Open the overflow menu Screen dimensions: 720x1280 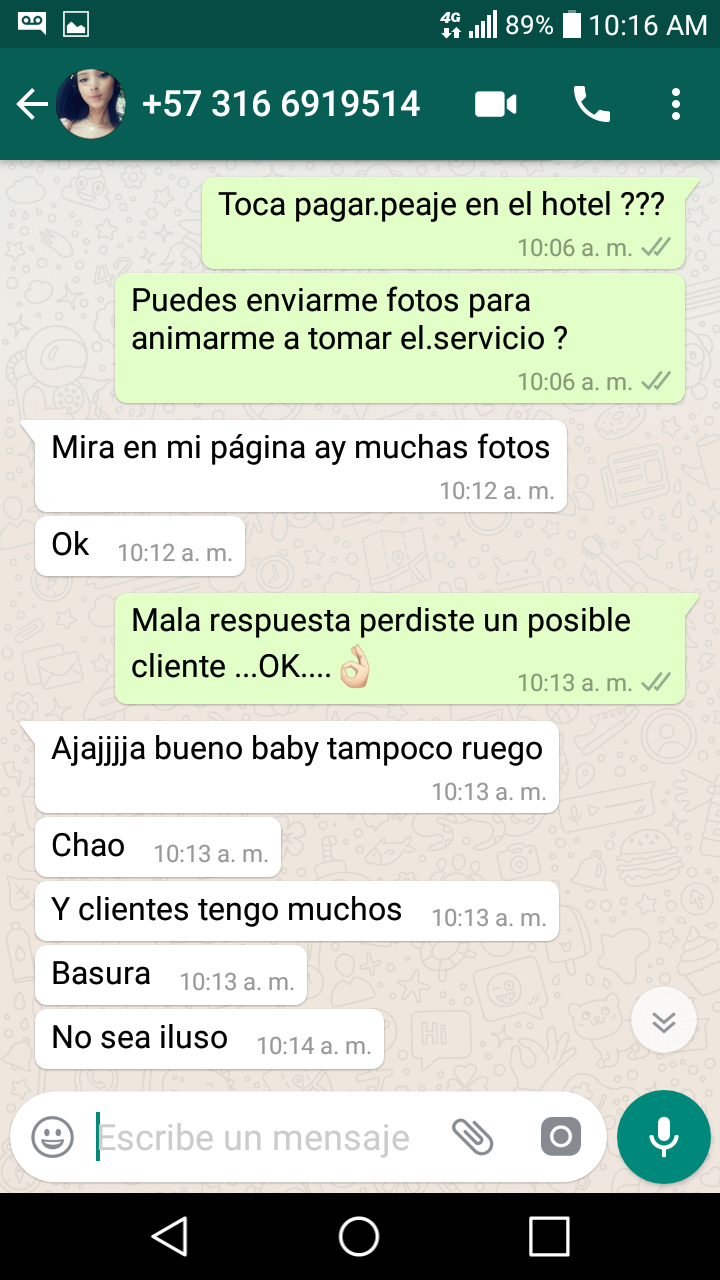[x=676, y=104]
